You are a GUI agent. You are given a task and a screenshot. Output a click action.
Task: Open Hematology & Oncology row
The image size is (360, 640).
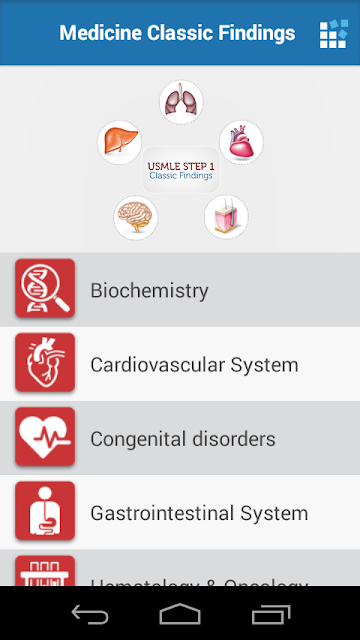(180, 568)
